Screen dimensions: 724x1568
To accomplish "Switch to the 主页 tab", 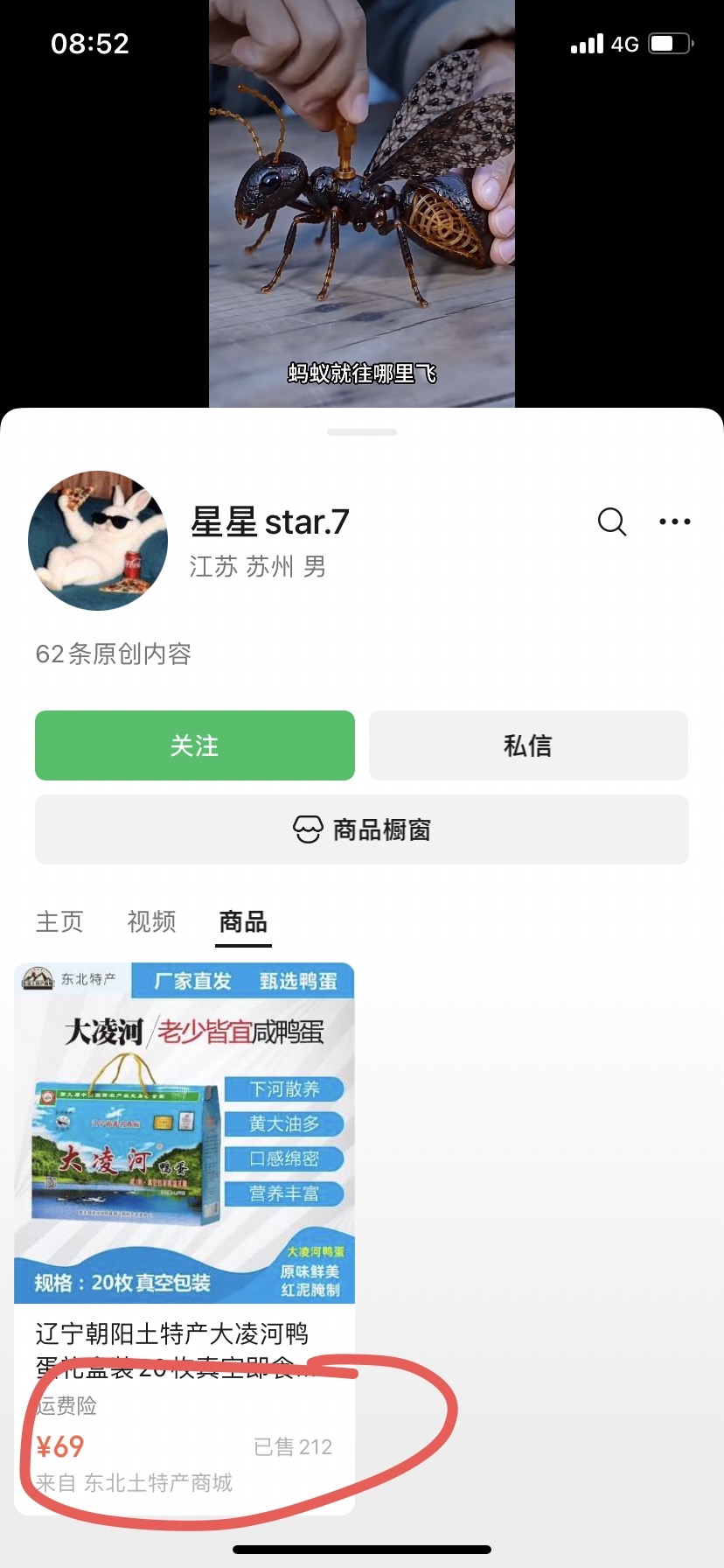I will pyautogui.click(x=59, y=921).
